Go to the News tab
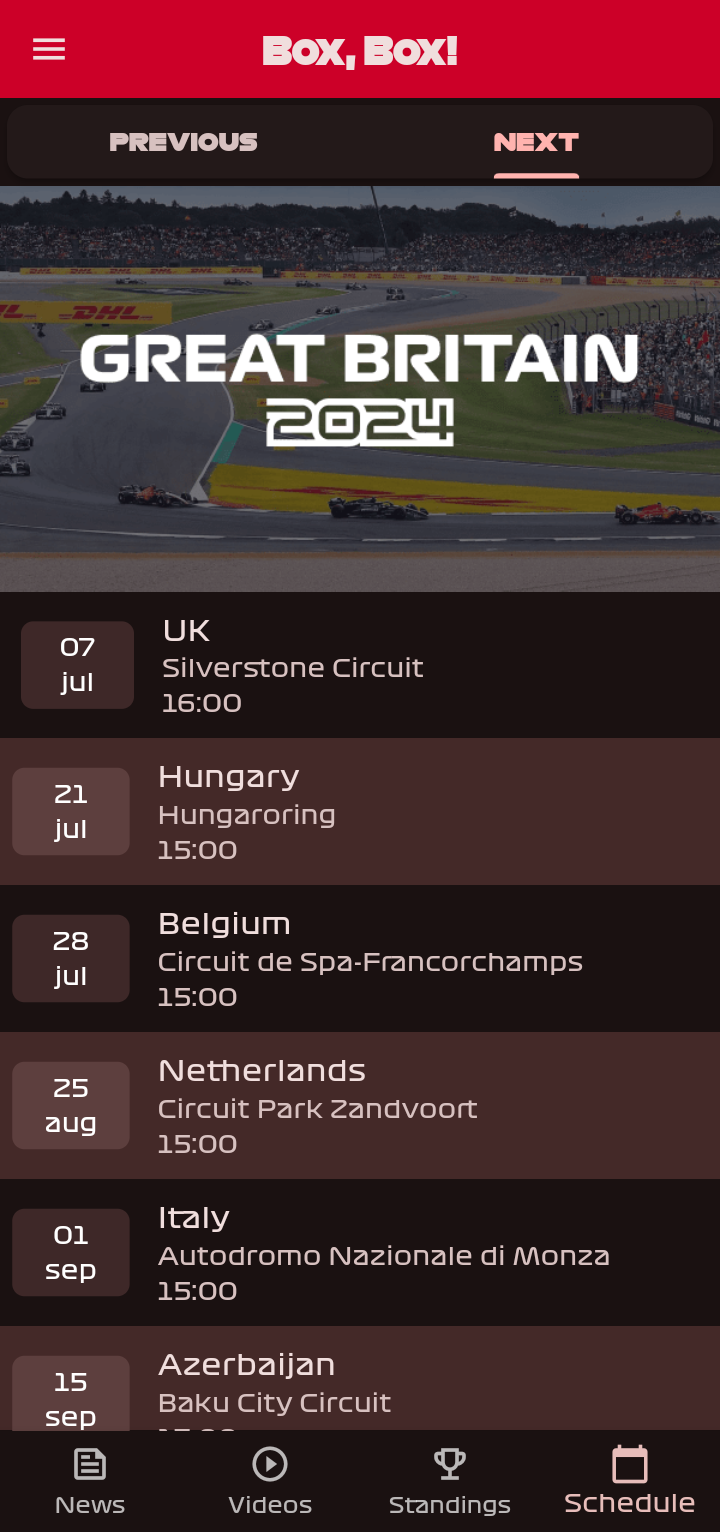Image resolution: width=720 pixels, height=1532 pixels. pos(90,1482)
